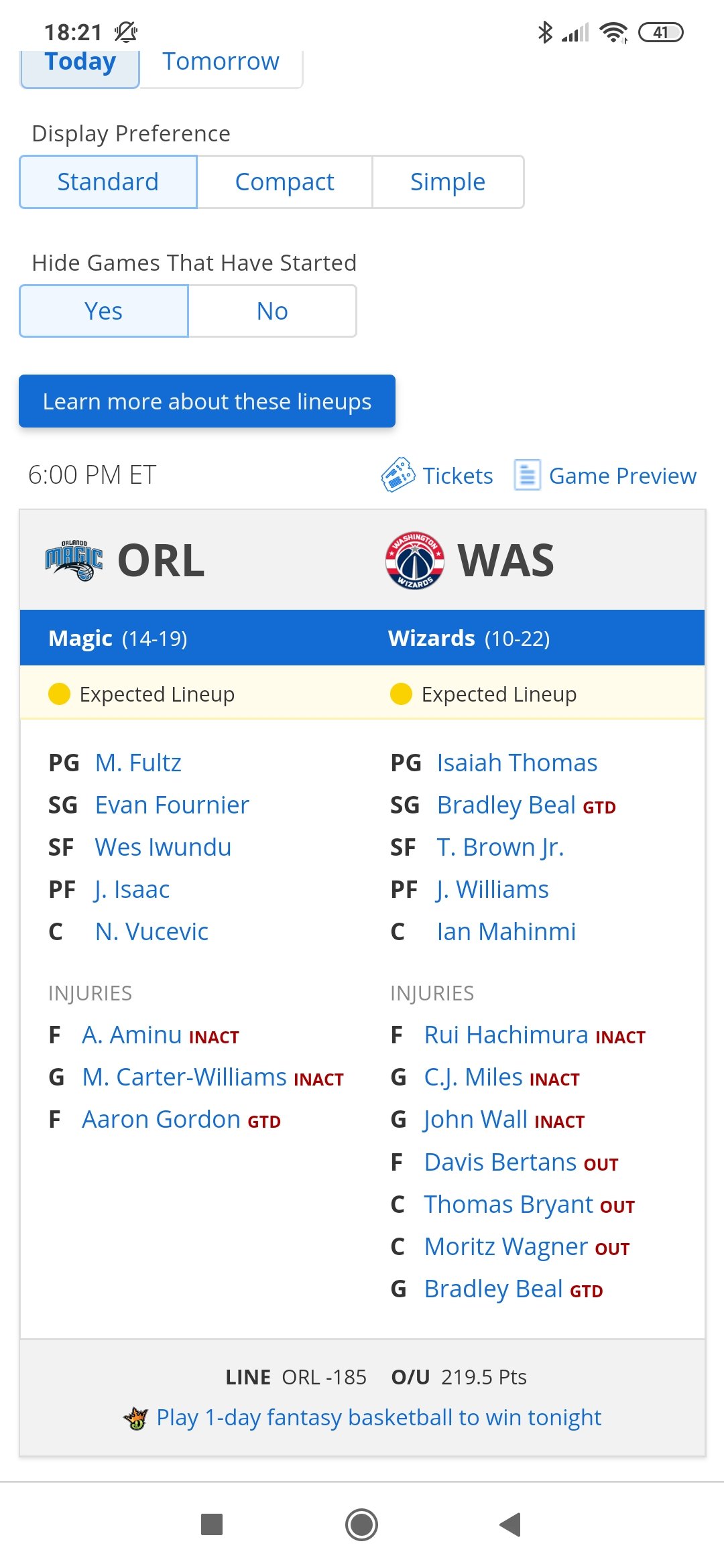Open T. Brown Jr. player page
724x1568 pixels.
(500, 847)
